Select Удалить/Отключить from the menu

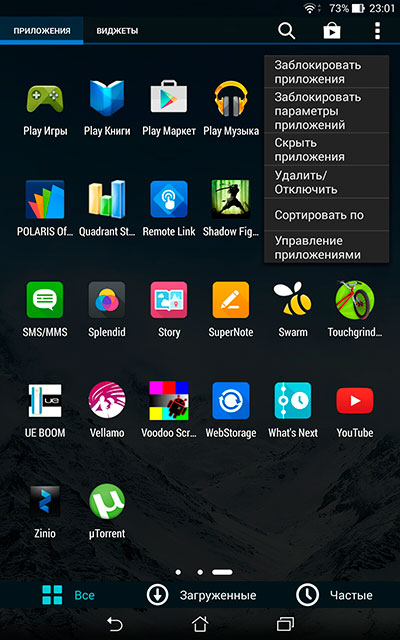pos(326,182)
